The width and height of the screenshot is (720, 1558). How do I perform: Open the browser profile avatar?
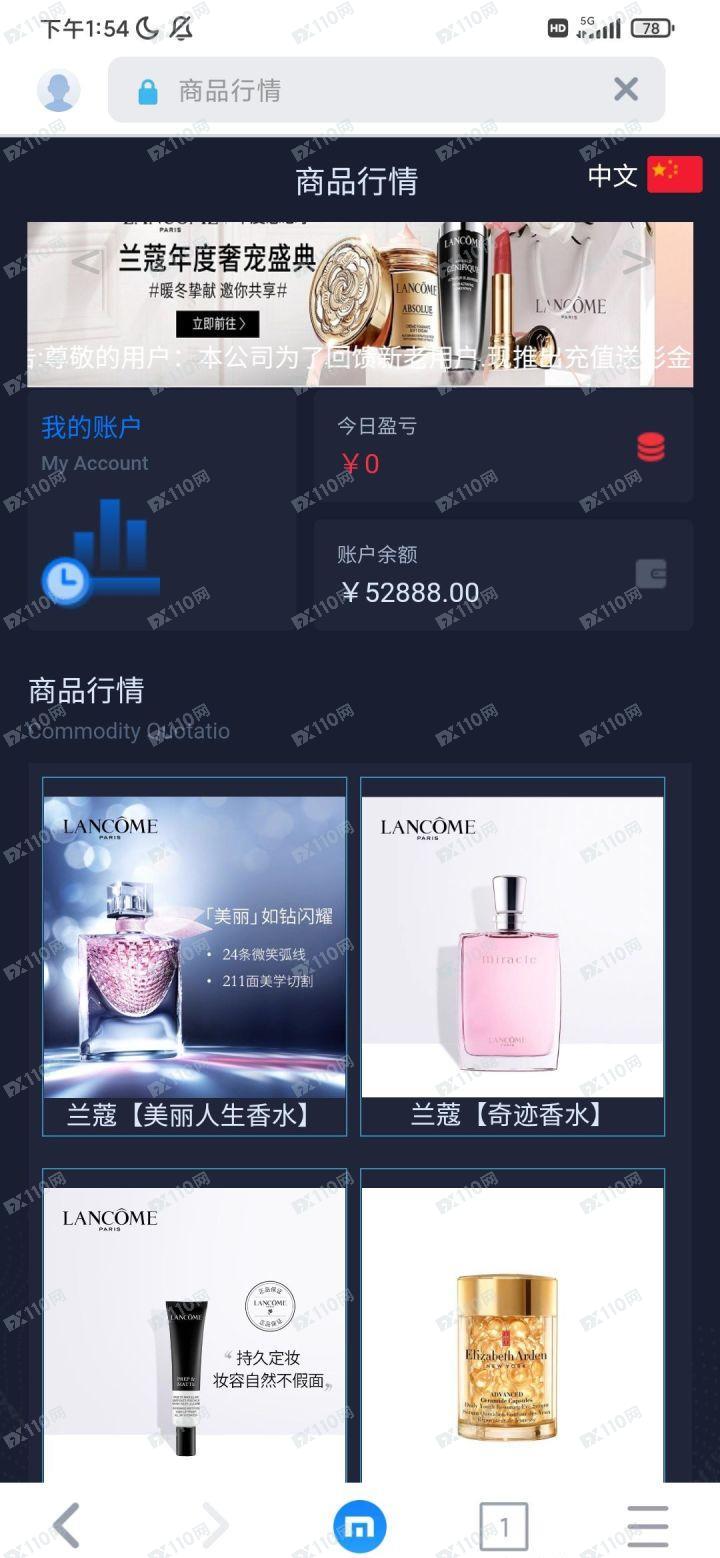(x=59, y=91)
